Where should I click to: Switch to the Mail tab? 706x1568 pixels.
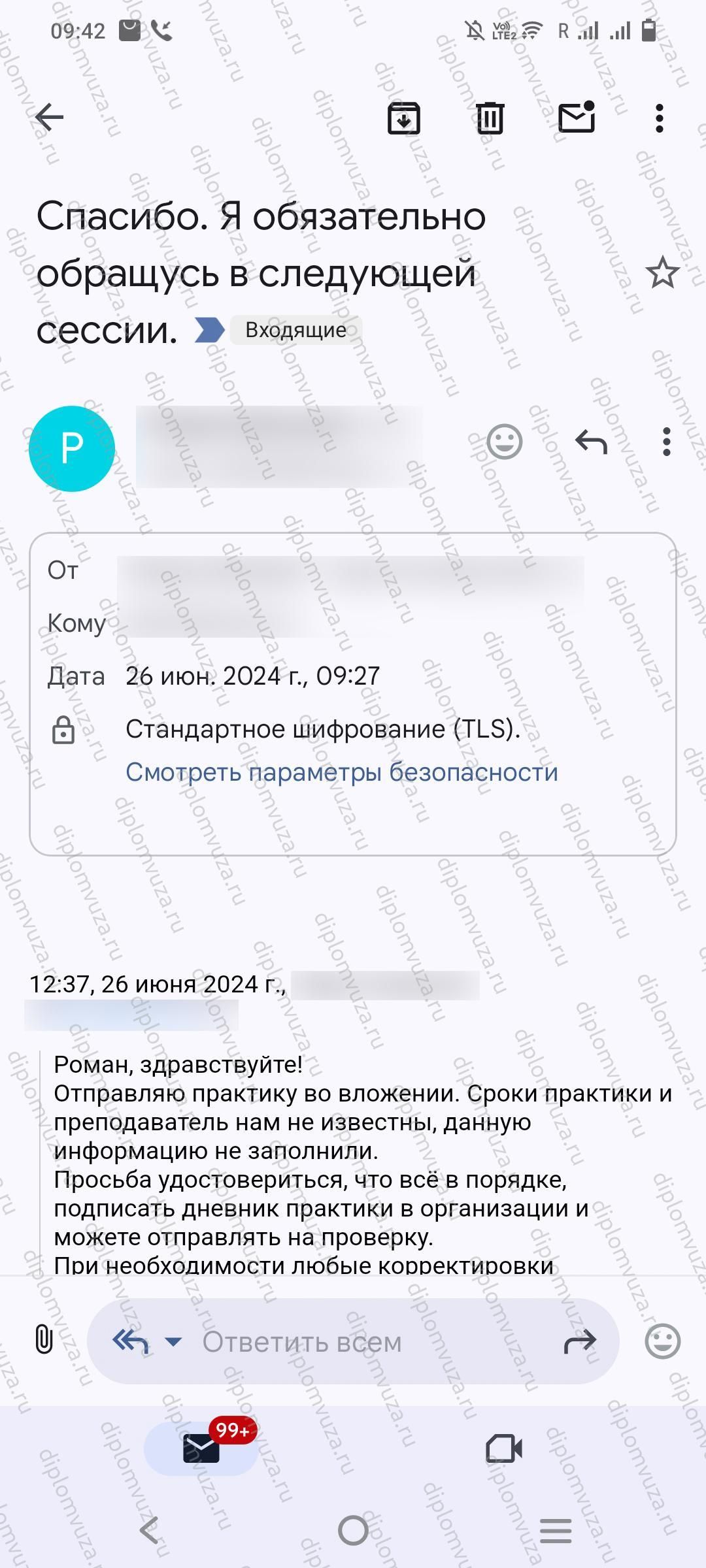click(x=201, y=1448)
